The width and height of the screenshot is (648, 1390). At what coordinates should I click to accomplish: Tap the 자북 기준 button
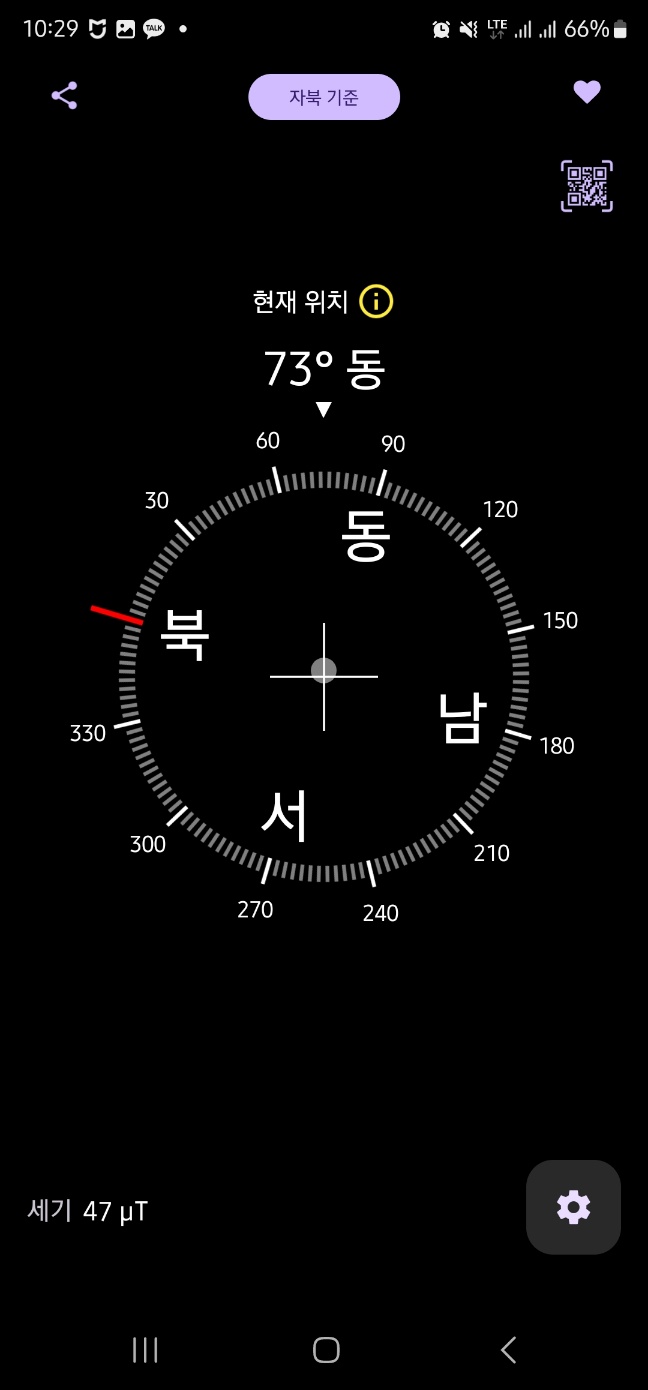point(324,97)
